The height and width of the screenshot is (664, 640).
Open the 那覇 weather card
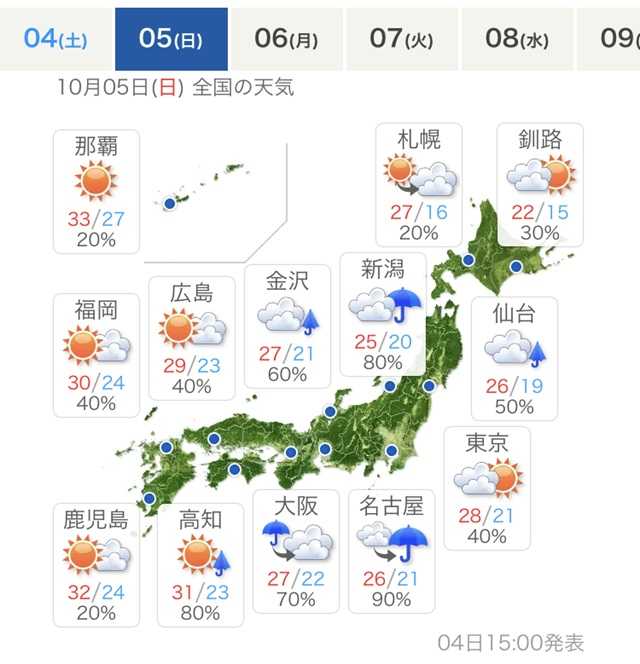click(x=96, y=191)
